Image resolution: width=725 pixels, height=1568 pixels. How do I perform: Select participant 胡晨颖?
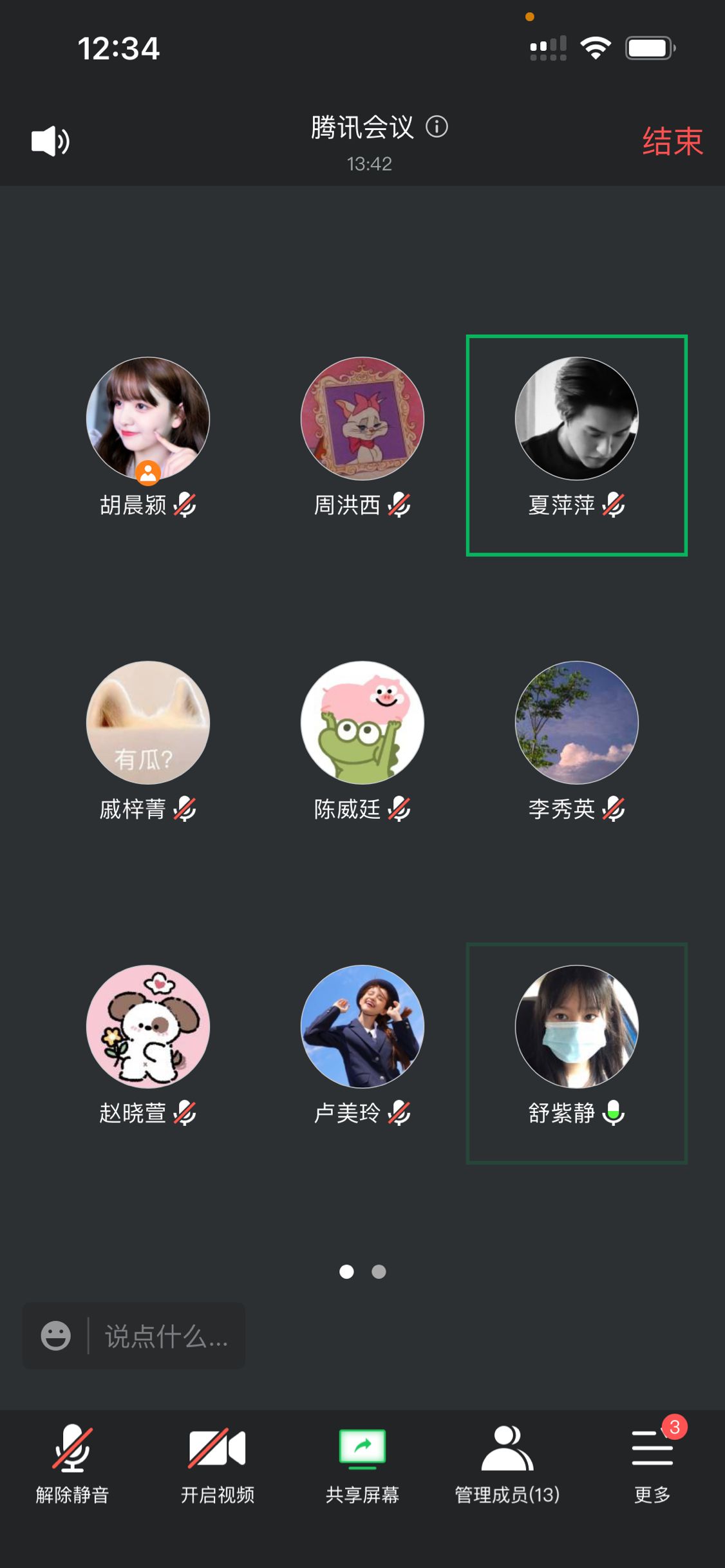pos(148,419)
